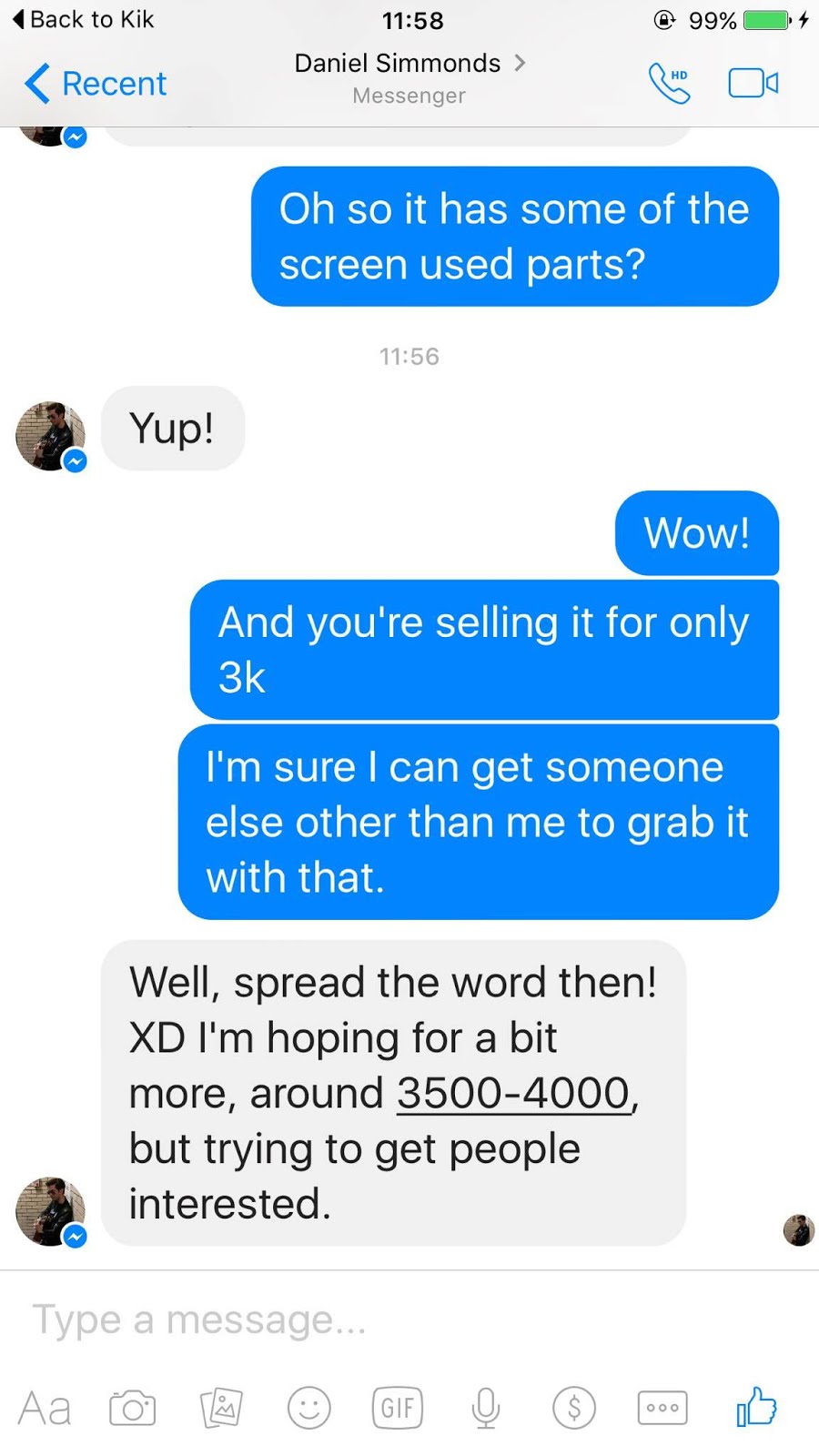Open Daniel's avatar beside the Yup! message
Viewport: 819px width, 1456px height.
click(50, 436)
